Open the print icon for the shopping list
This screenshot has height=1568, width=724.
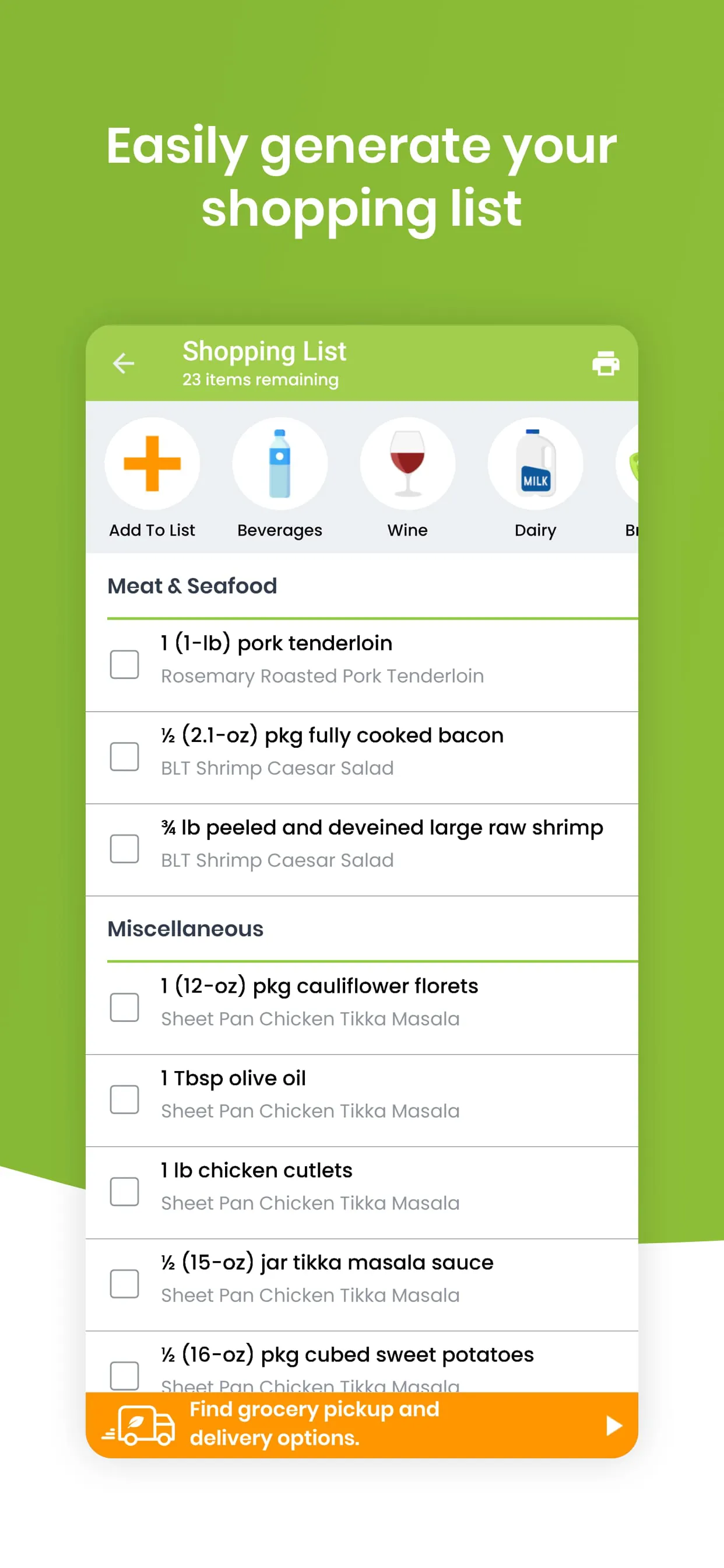[604, 363]
